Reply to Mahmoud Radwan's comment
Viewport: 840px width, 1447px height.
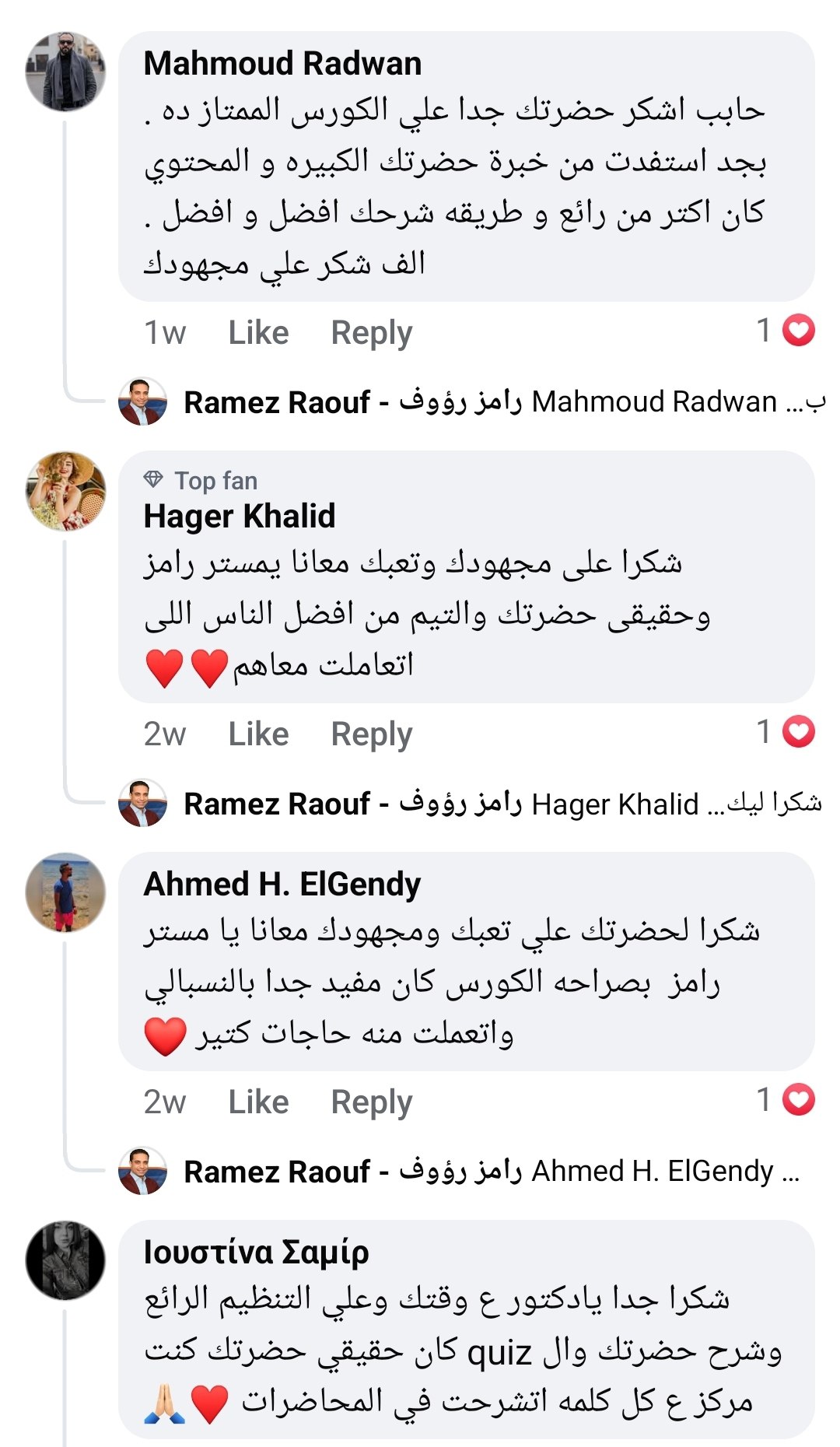(371, 333)
